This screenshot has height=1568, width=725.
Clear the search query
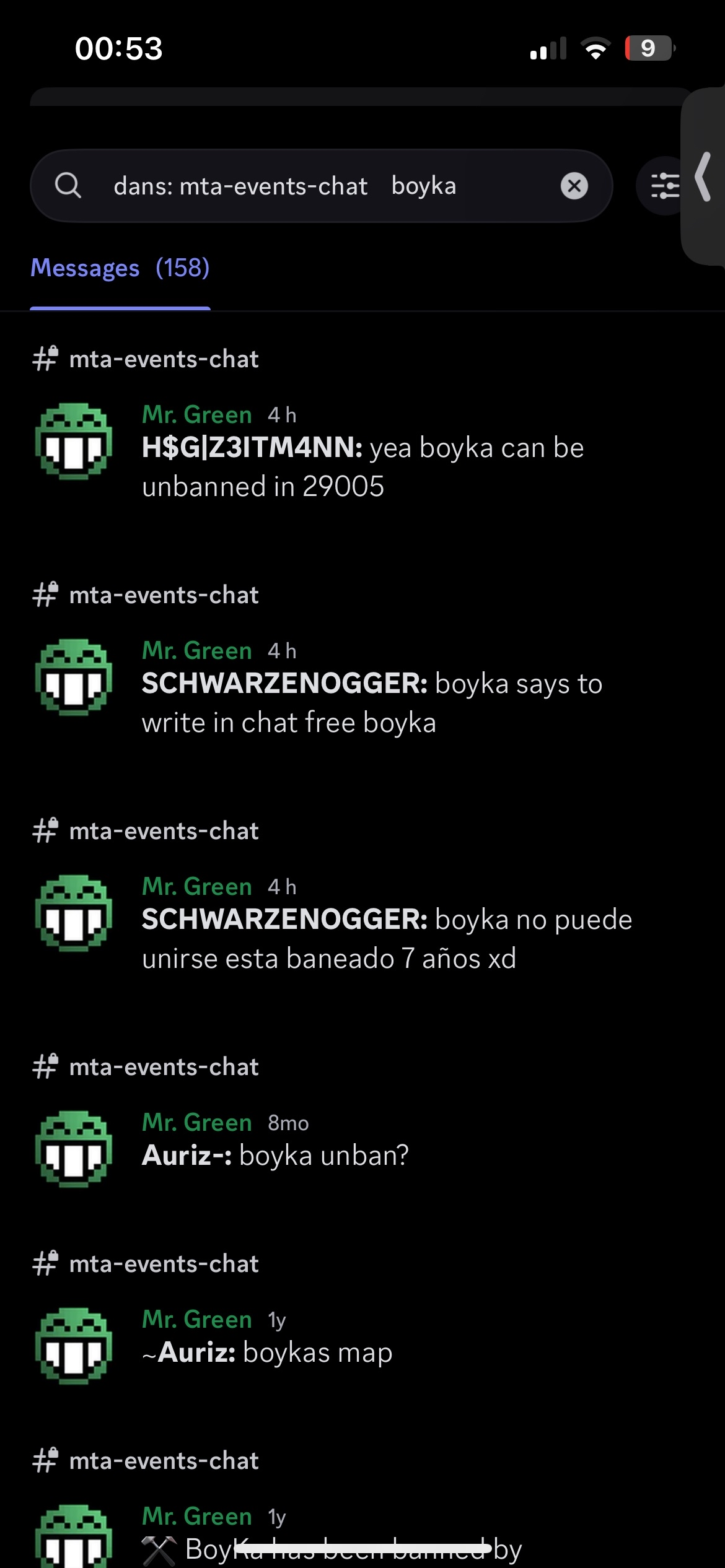574,186
